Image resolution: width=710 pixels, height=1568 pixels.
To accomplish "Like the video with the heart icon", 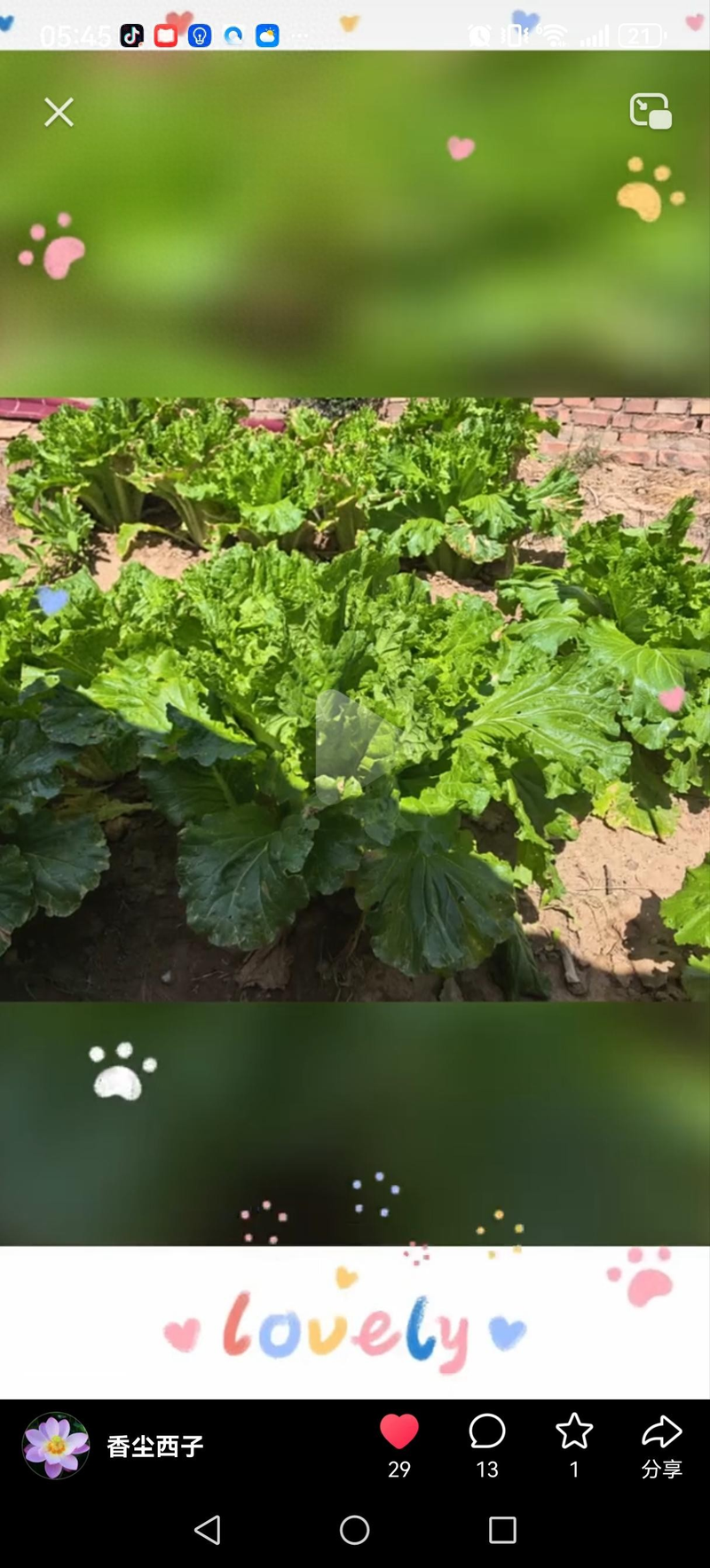I will (400, 1431).
